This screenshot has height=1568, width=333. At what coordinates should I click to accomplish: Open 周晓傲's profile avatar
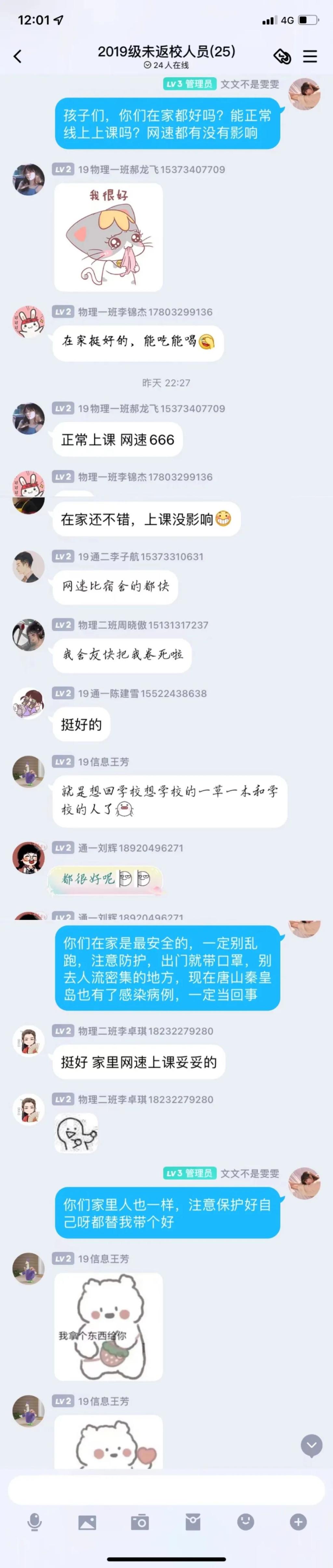(x=29, y=635)
